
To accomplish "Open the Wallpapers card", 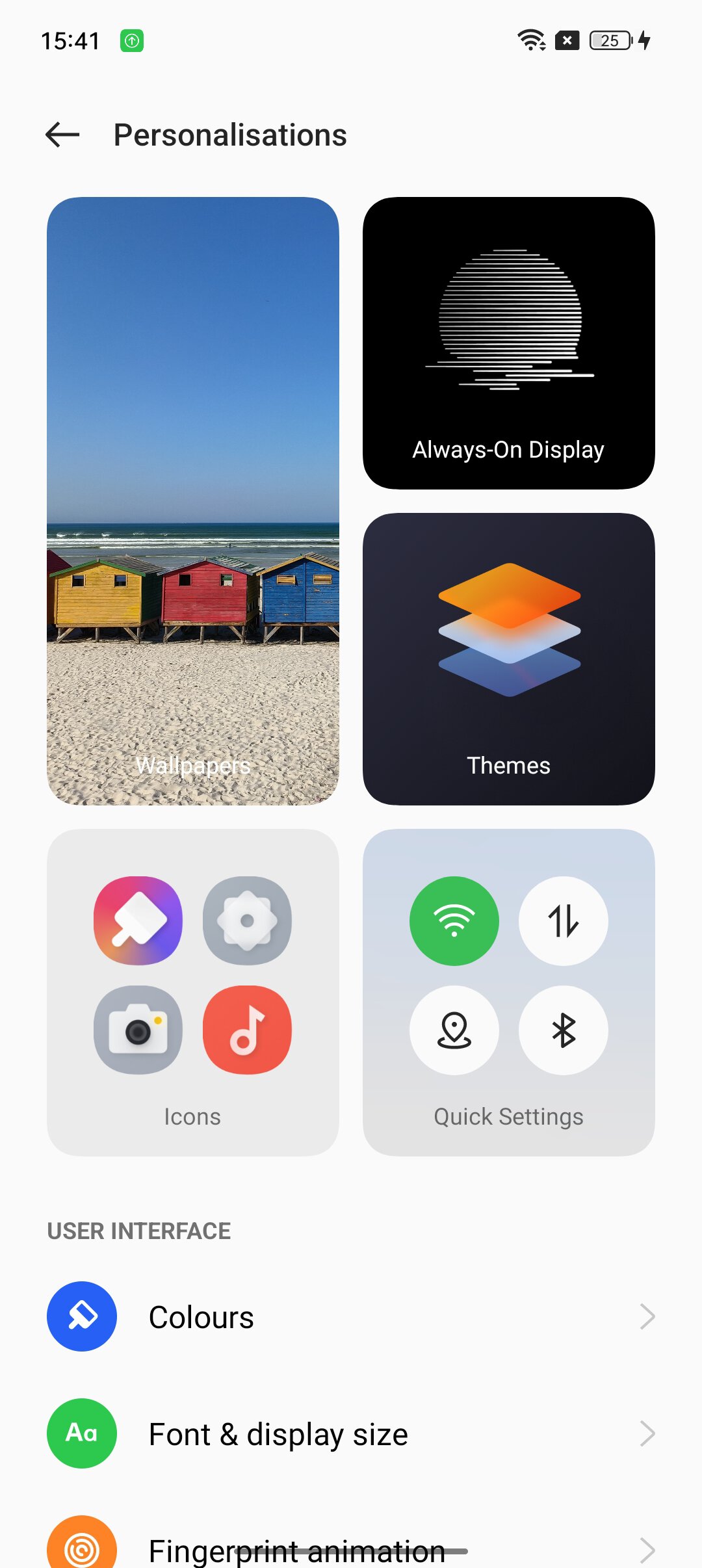I will 193,501.
